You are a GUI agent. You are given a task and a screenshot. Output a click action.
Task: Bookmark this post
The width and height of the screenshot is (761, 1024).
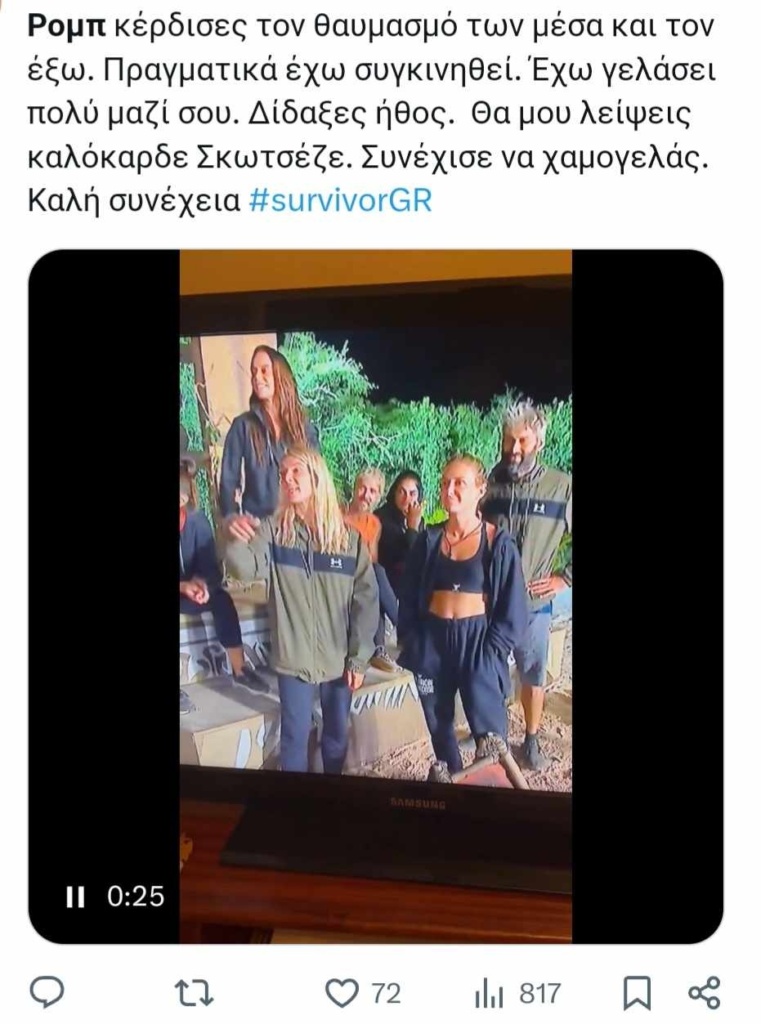coord(636,992)
